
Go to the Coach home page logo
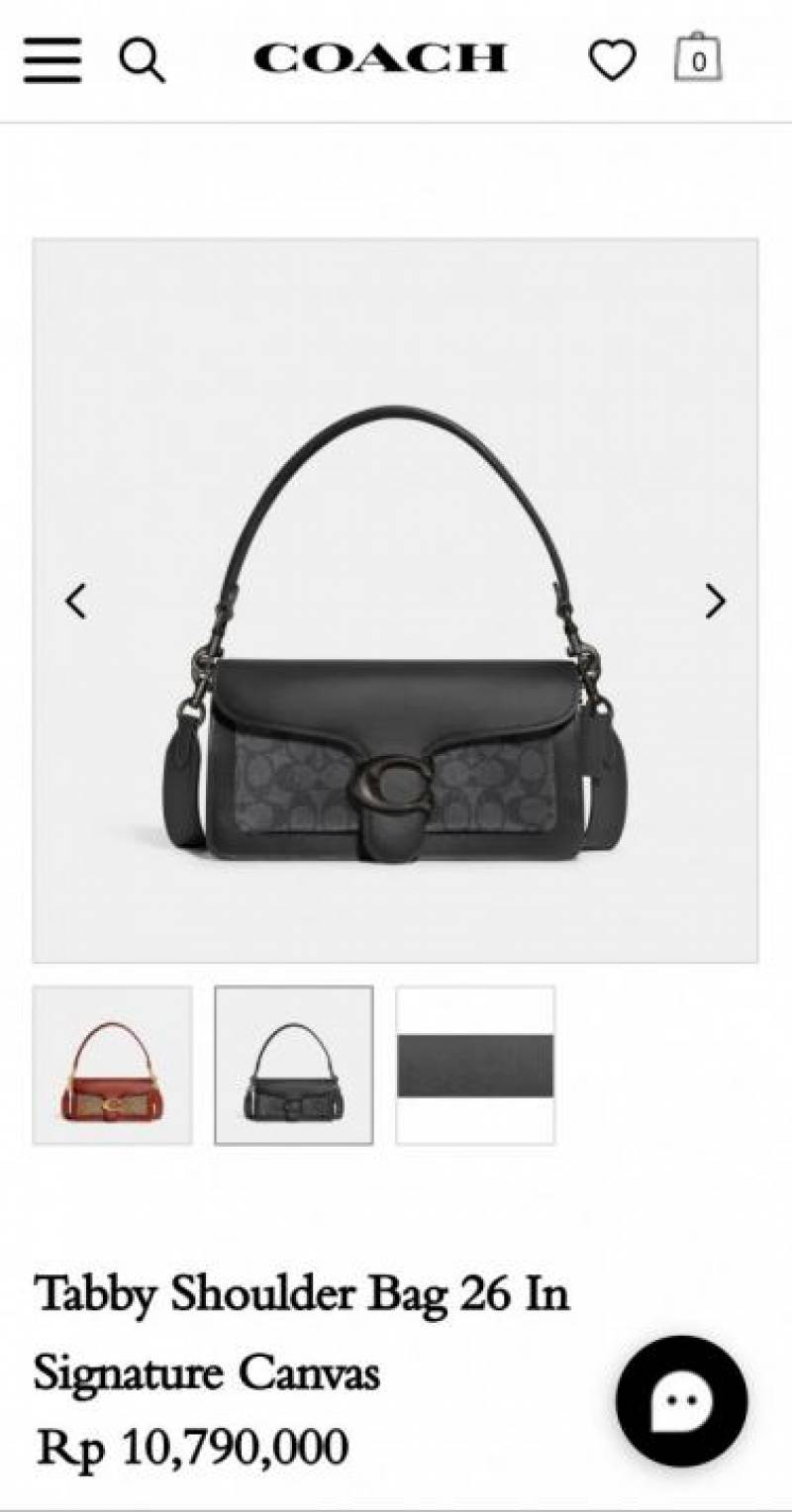click(380, 59)
